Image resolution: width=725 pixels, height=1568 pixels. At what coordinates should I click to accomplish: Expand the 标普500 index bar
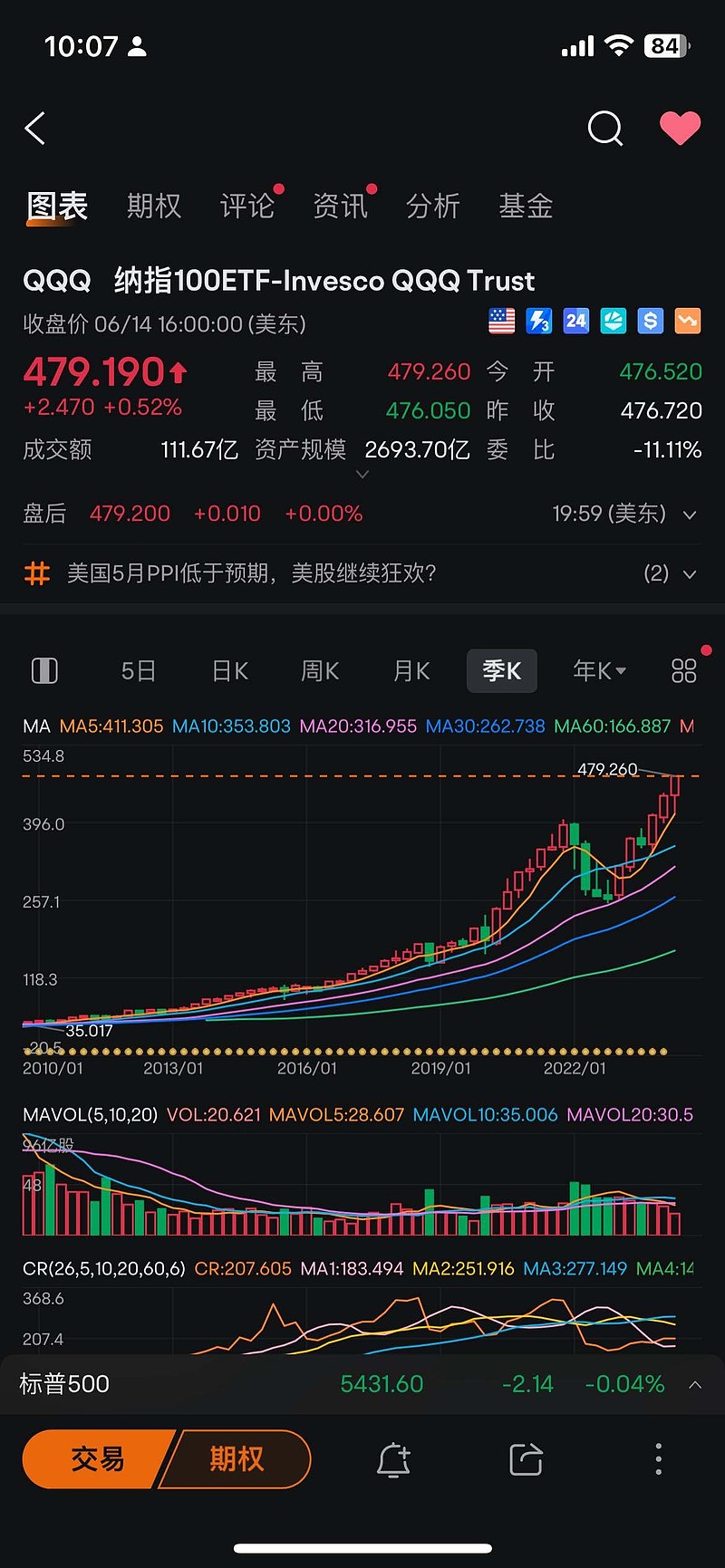click(695, 1384)
